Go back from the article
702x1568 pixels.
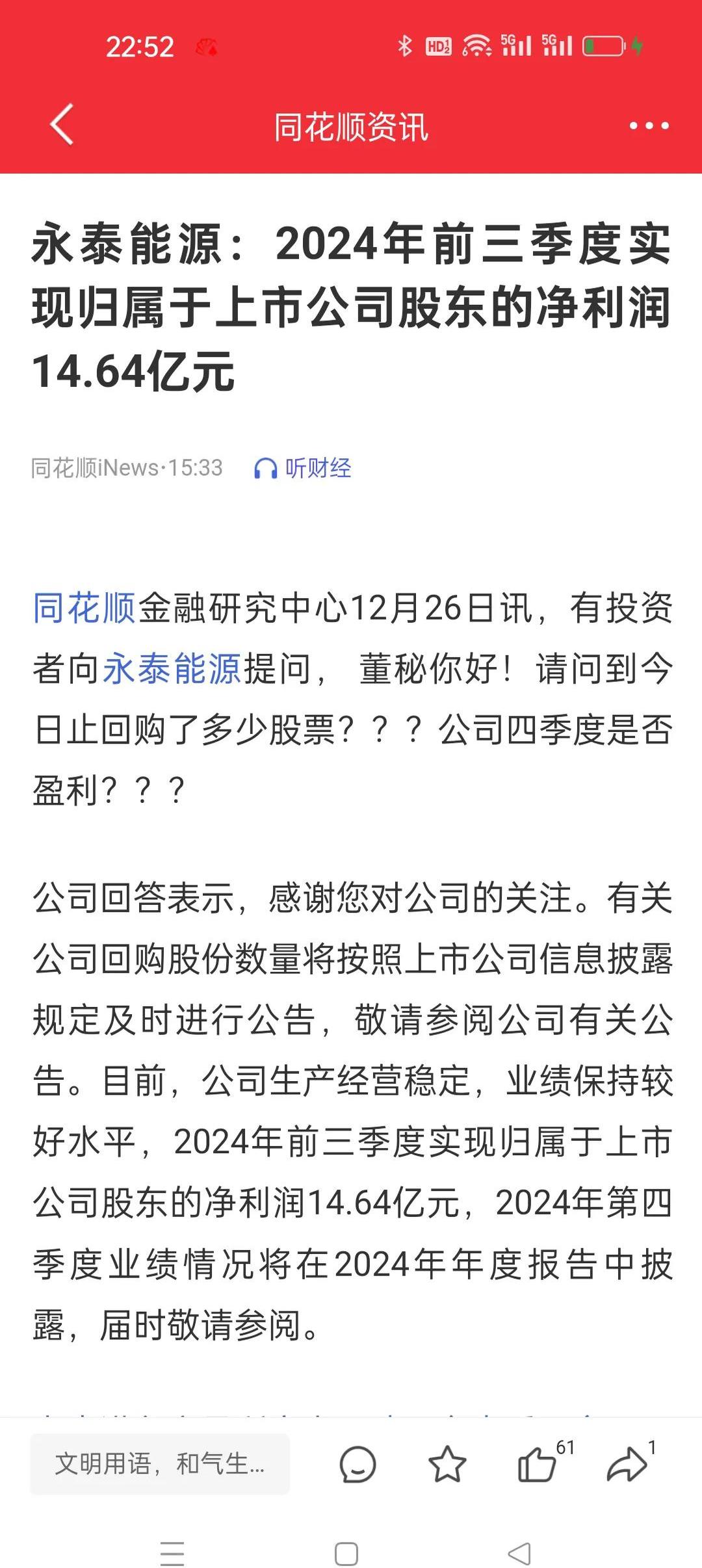pos(62,125)
